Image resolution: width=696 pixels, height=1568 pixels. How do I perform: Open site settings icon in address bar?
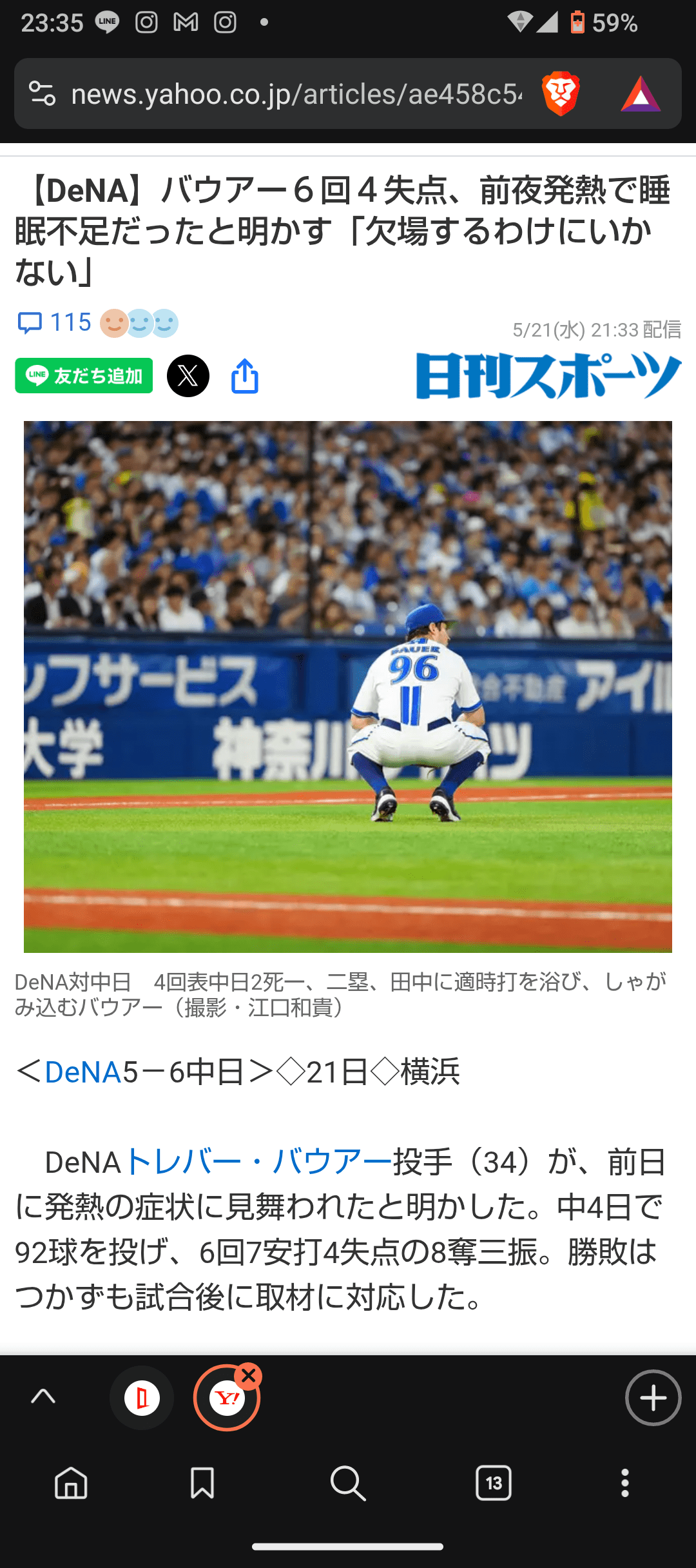pos(43,94)
